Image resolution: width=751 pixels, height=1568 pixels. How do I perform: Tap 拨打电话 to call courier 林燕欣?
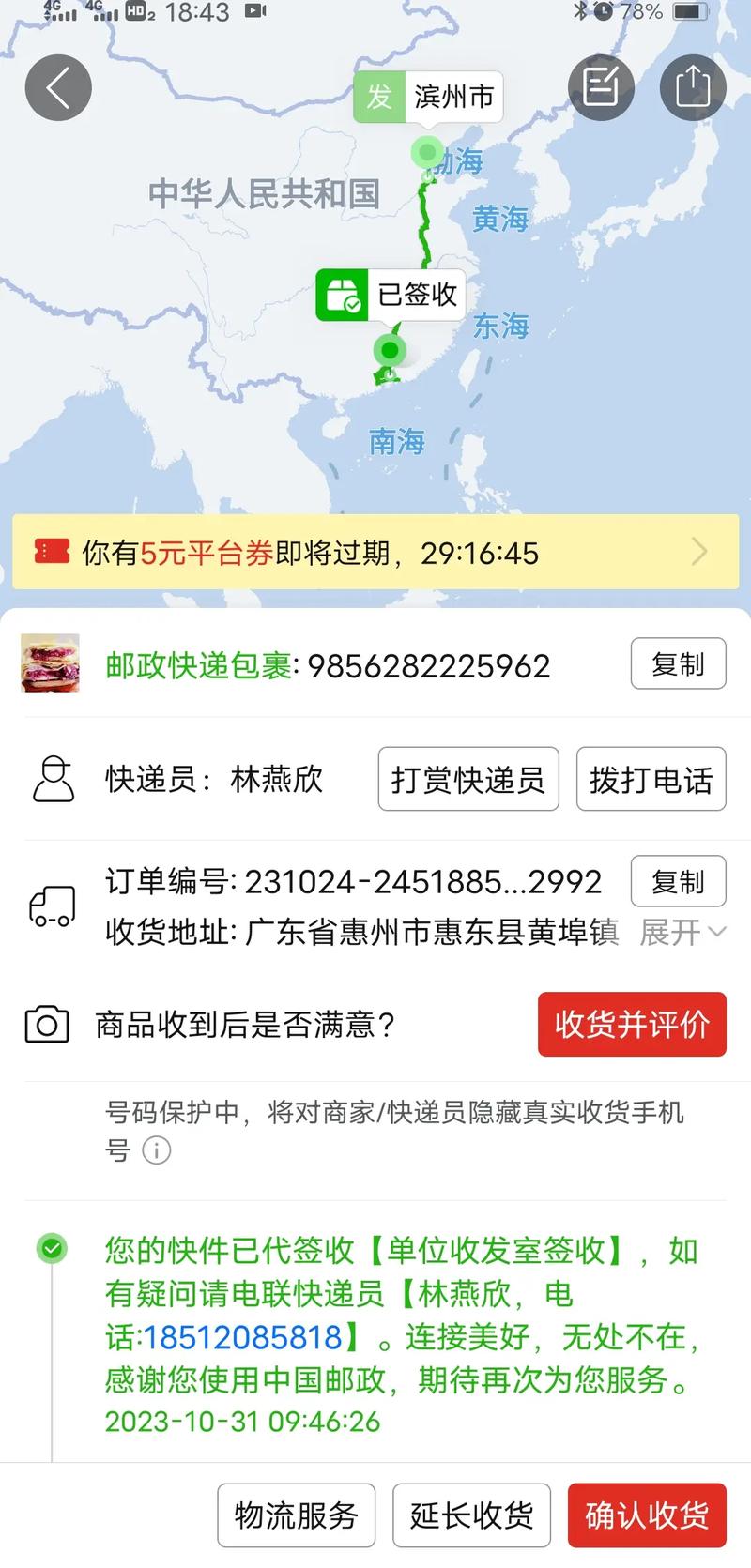point(651,779)
